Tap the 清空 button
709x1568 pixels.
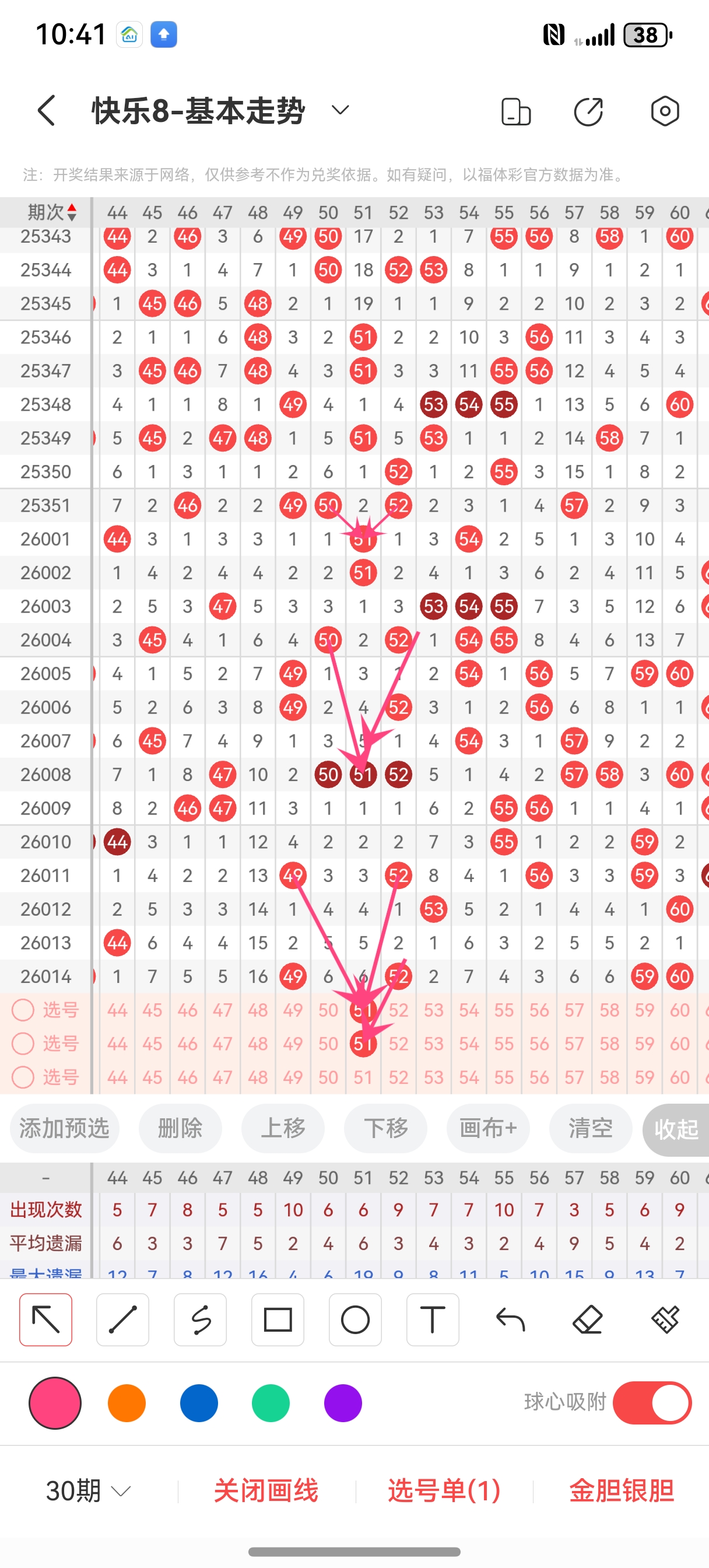pos(590,1128)
